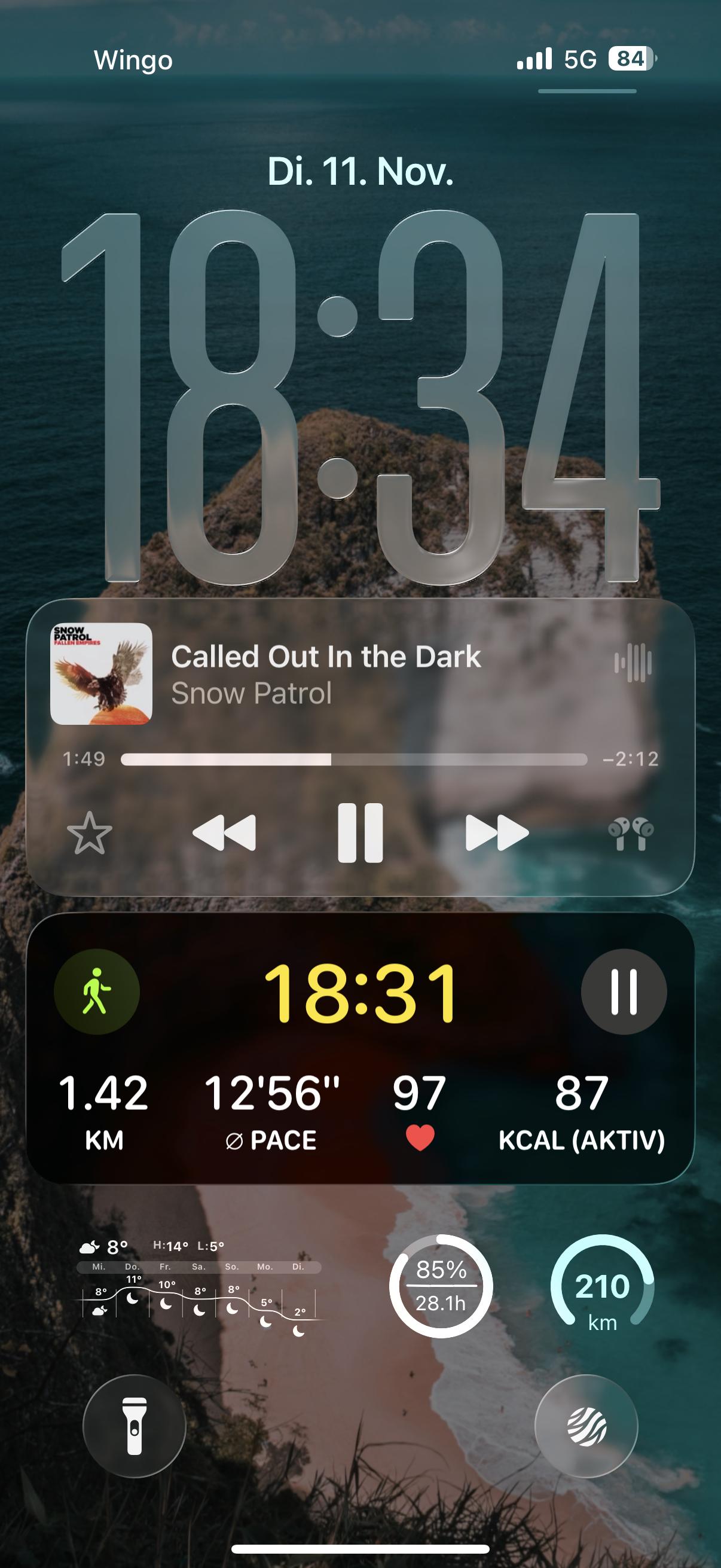Open the AirPods audio output picker
This screenshot has width=721, height=1568.
[x=631, y=833]
